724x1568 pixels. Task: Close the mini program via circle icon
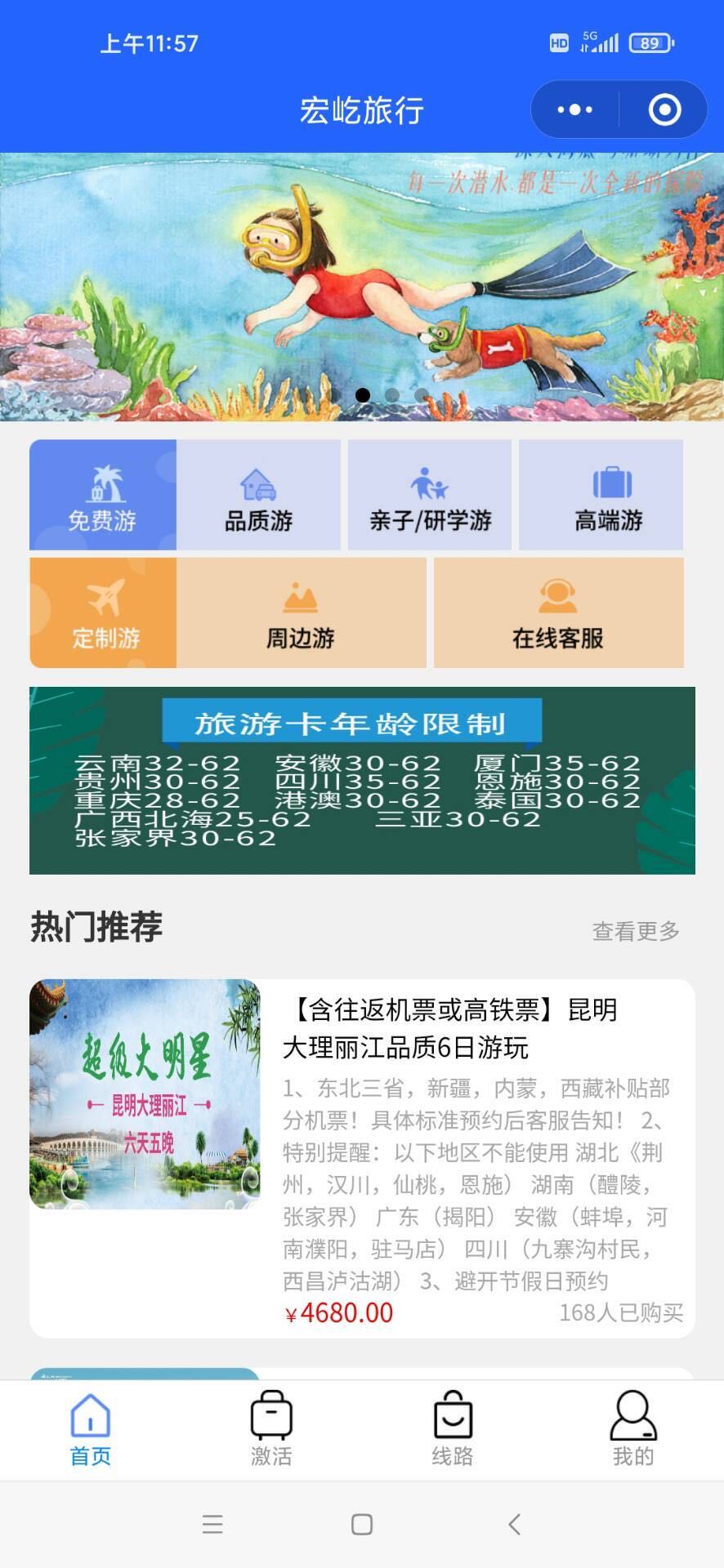664,109
